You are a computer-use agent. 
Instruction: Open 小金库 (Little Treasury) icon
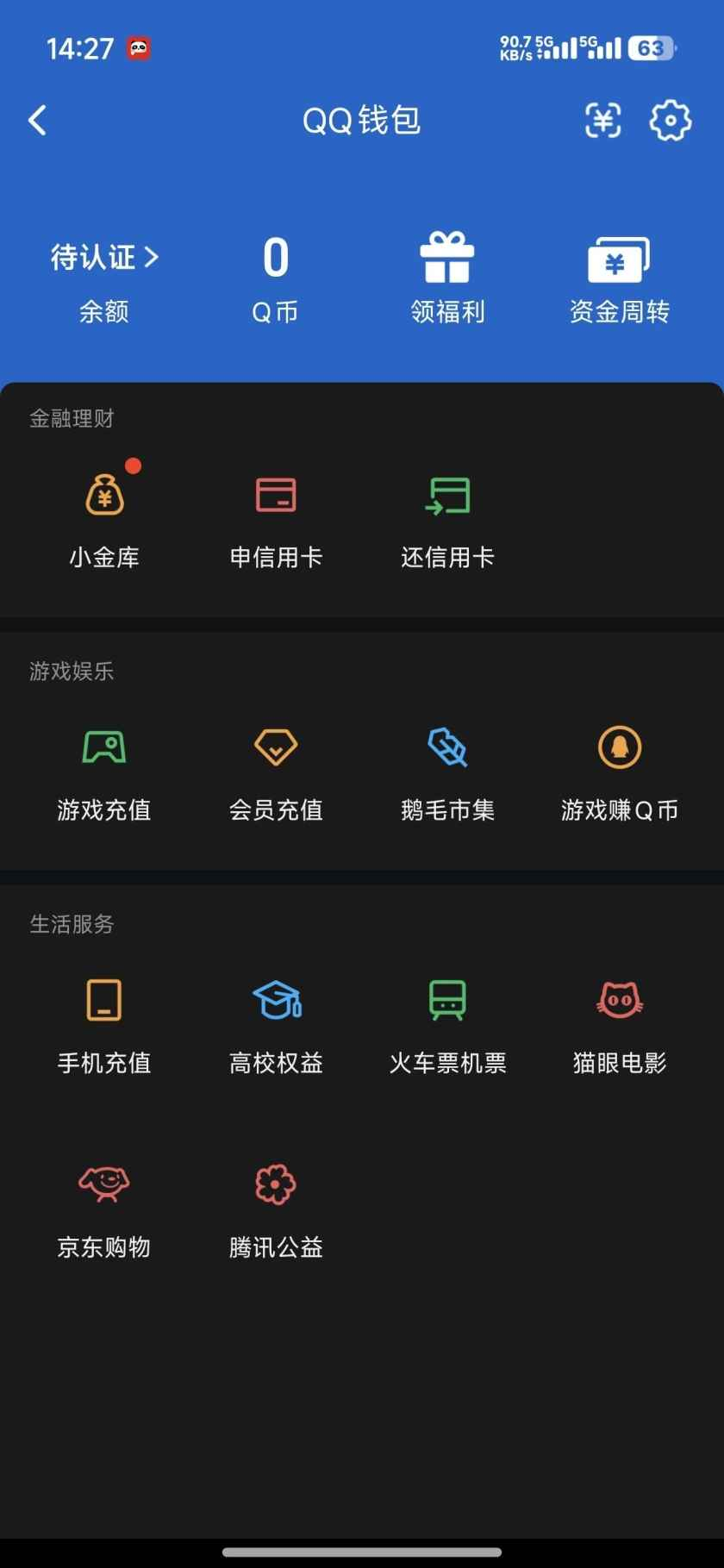point(103,496)
